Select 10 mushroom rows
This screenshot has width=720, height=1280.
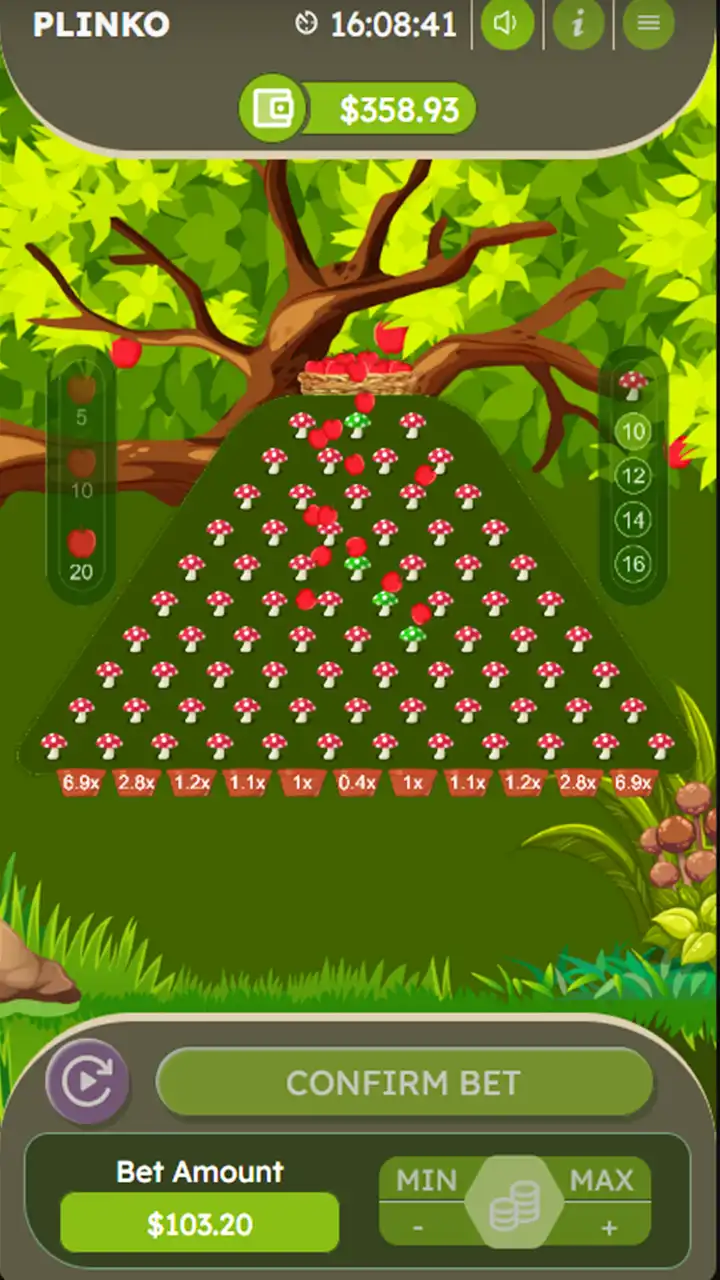coord(633,432)
